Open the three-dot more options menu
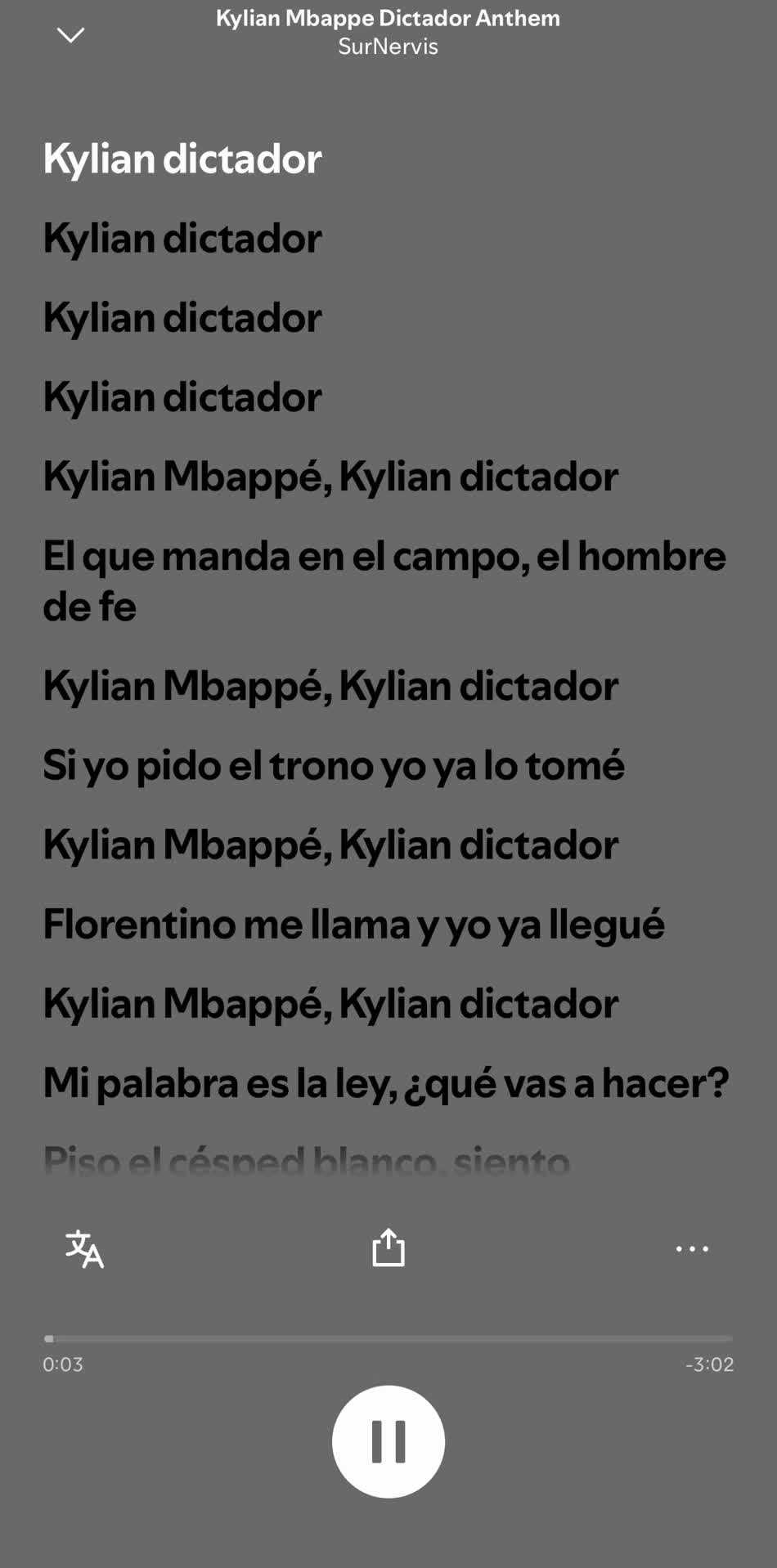This screenshot has width=777, height=1568. pyautogui.click(x=692, y=1248)
